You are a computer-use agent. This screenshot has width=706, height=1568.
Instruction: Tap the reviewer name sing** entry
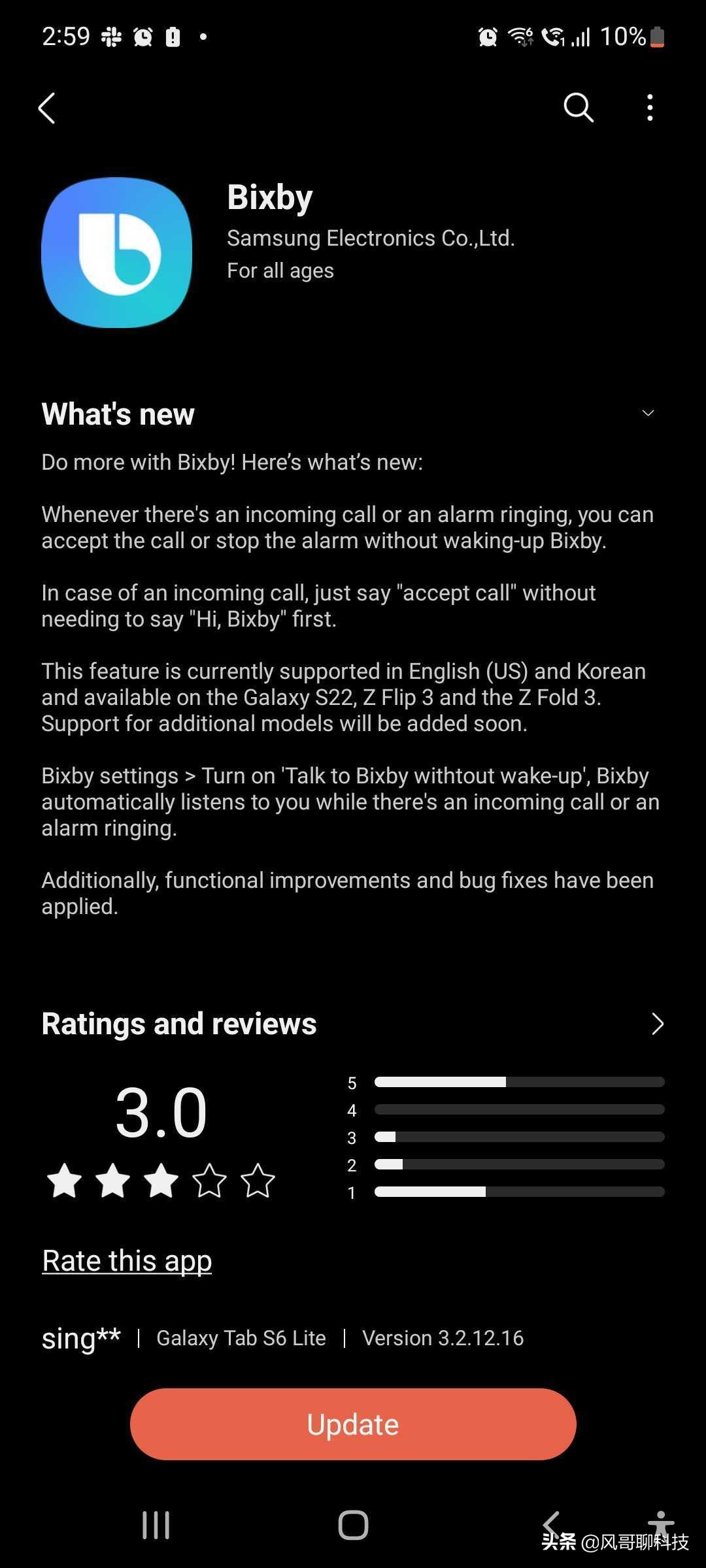pyautogui.click(x=81, y=1338)
